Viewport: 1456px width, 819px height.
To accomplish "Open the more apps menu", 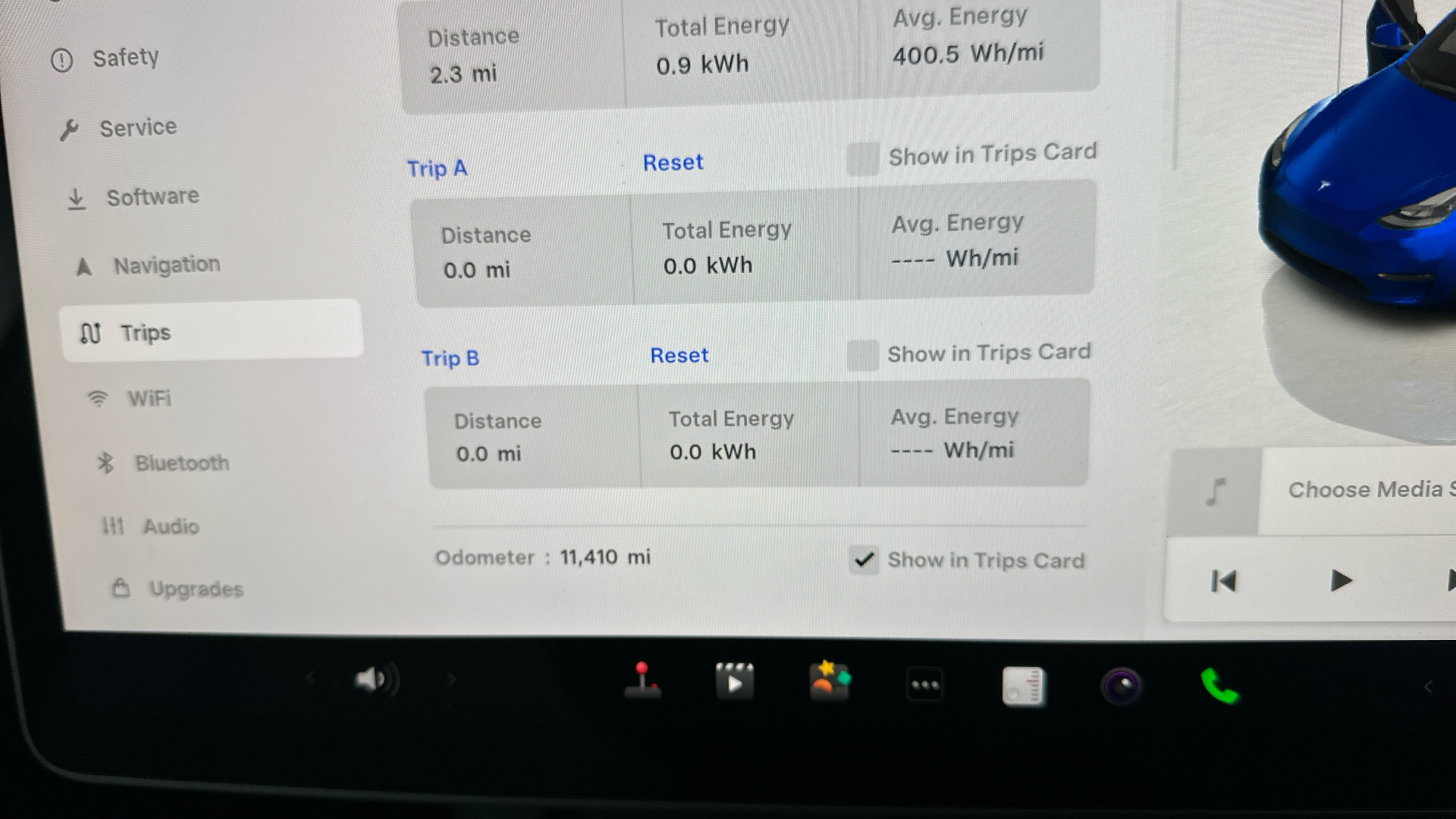I will (924, 686).
